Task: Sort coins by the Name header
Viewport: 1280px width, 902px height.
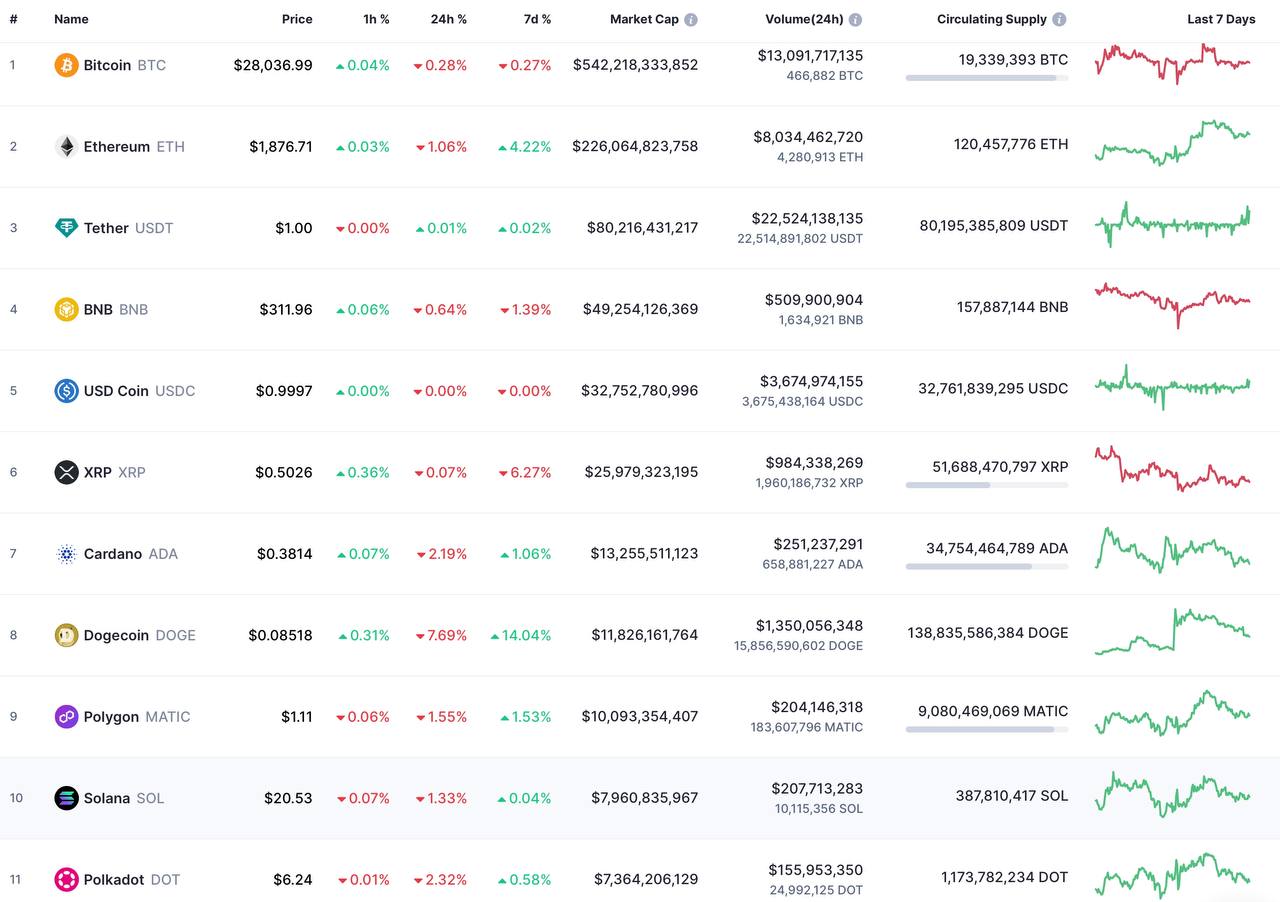Action: pos(71,19)
